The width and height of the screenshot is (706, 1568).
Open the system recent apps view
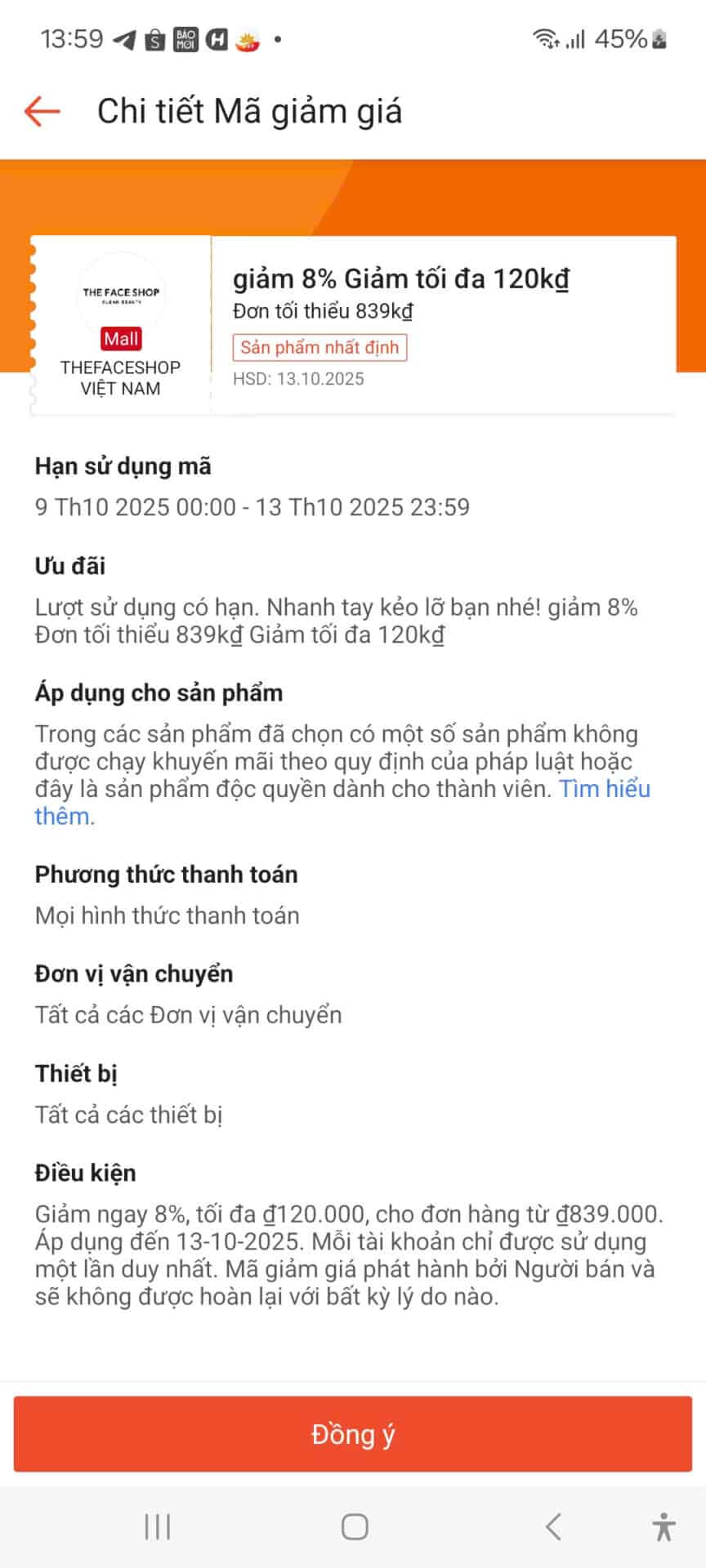(157, 1526)
